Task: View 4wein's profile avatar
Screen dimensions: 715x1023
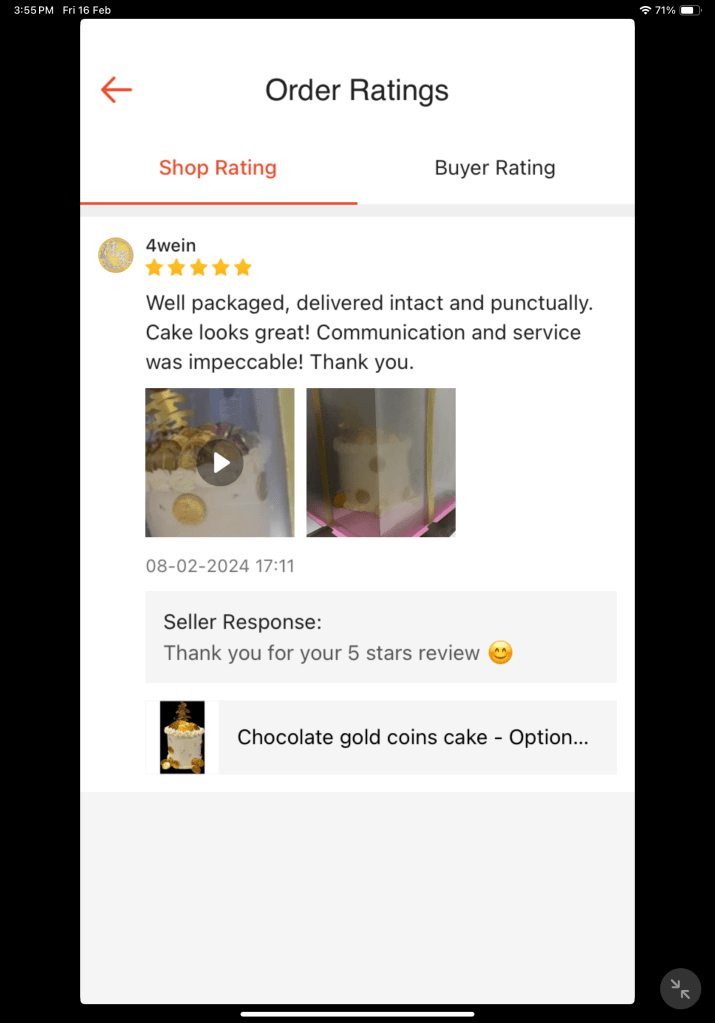Action: [x=116, y=256]
